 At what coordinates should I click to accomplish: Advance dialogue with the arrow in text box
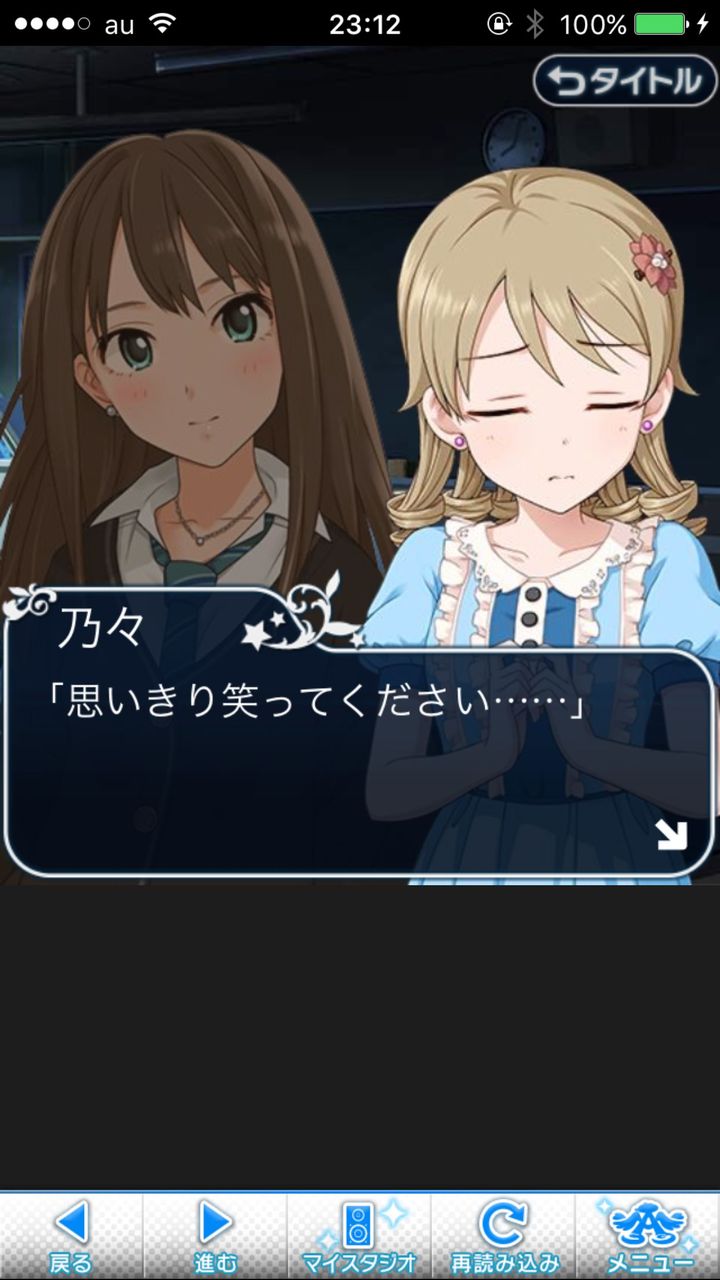tap(672, 834)
